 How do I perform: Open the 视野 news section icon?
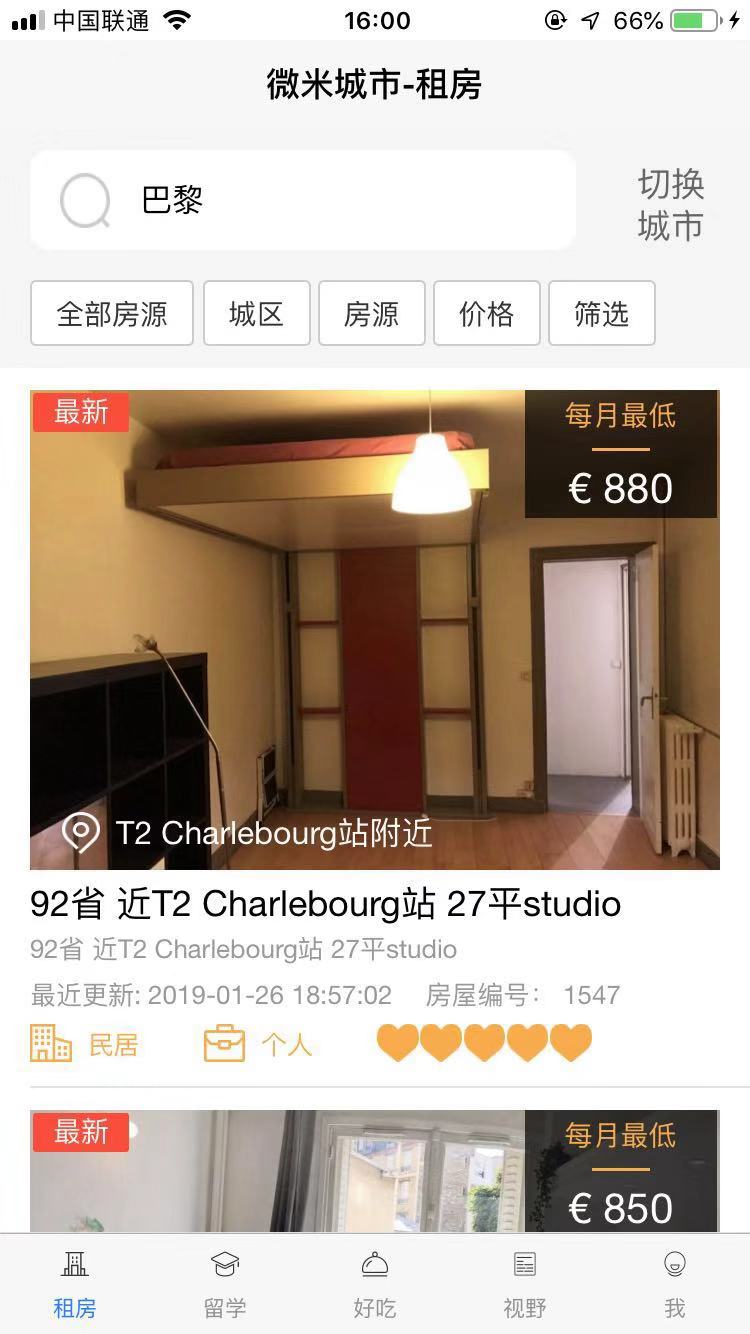click(525, 1266)
